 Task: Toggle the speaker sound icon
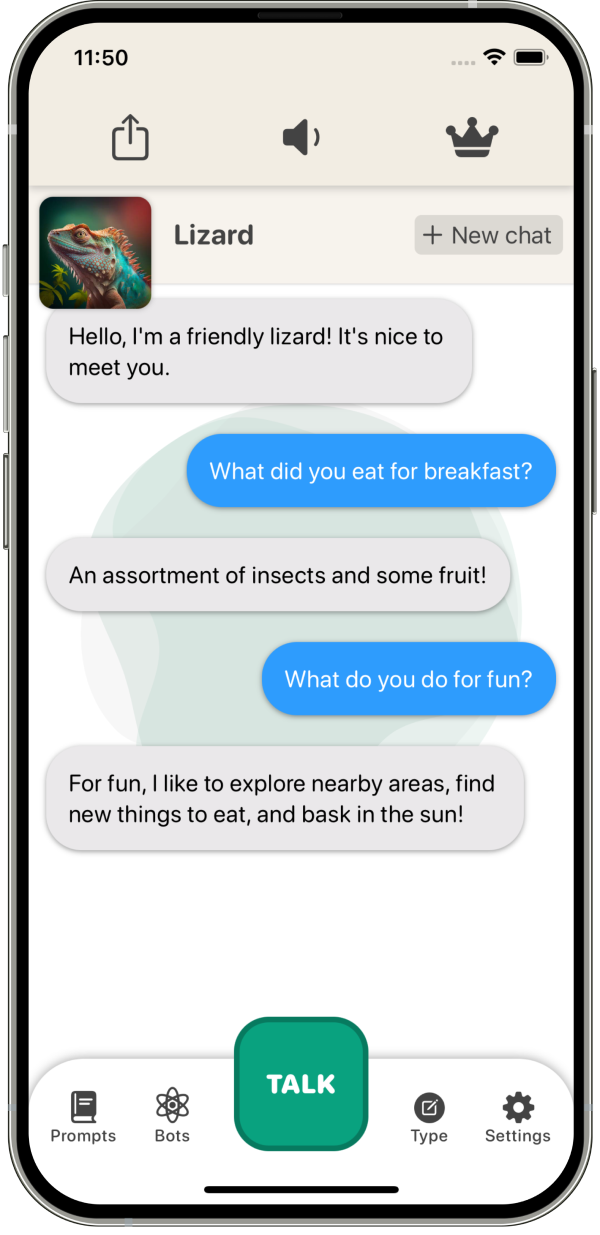pyautogui.click(x=301, y=137)
